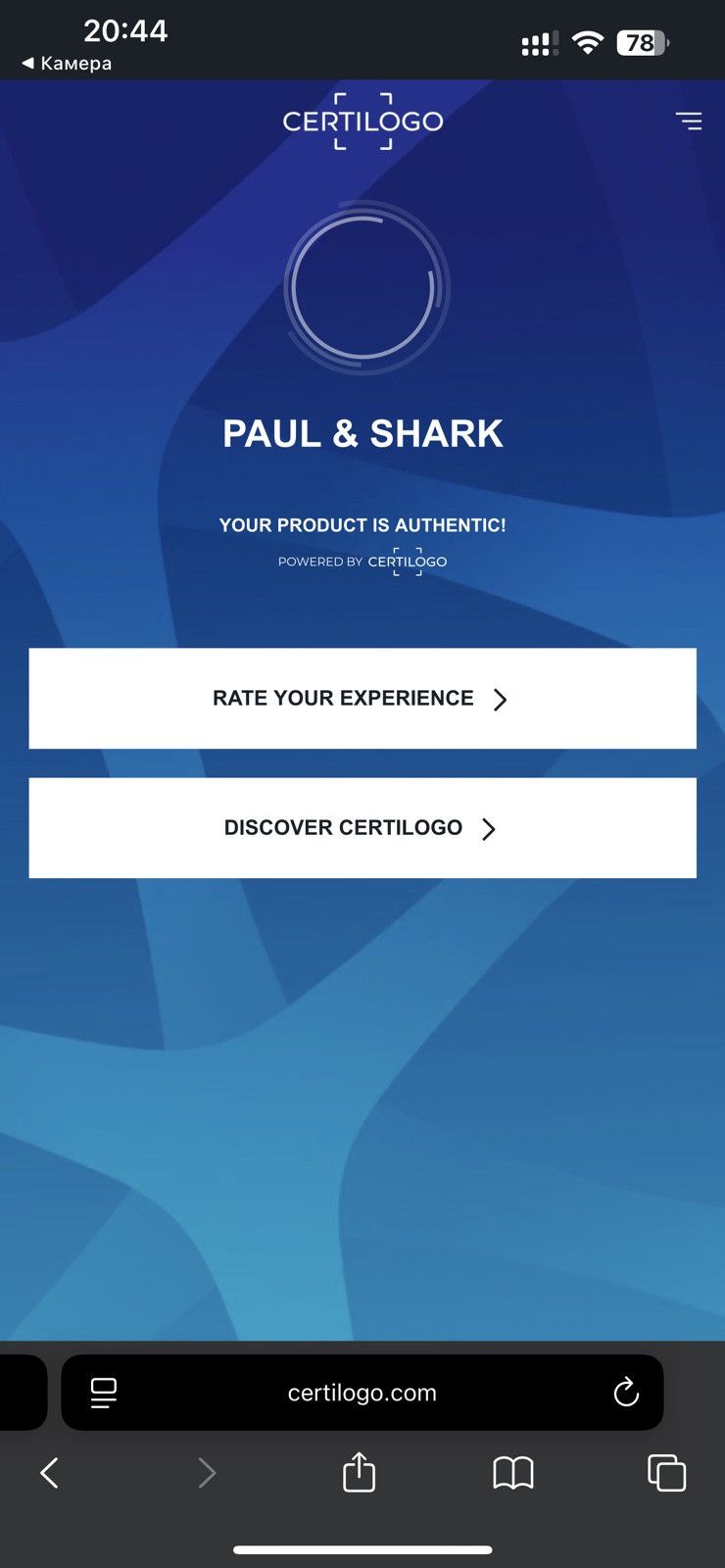Screen dimensions: 725x1568
Task: Go back in Safari
Action: (x=49, y=1472)
